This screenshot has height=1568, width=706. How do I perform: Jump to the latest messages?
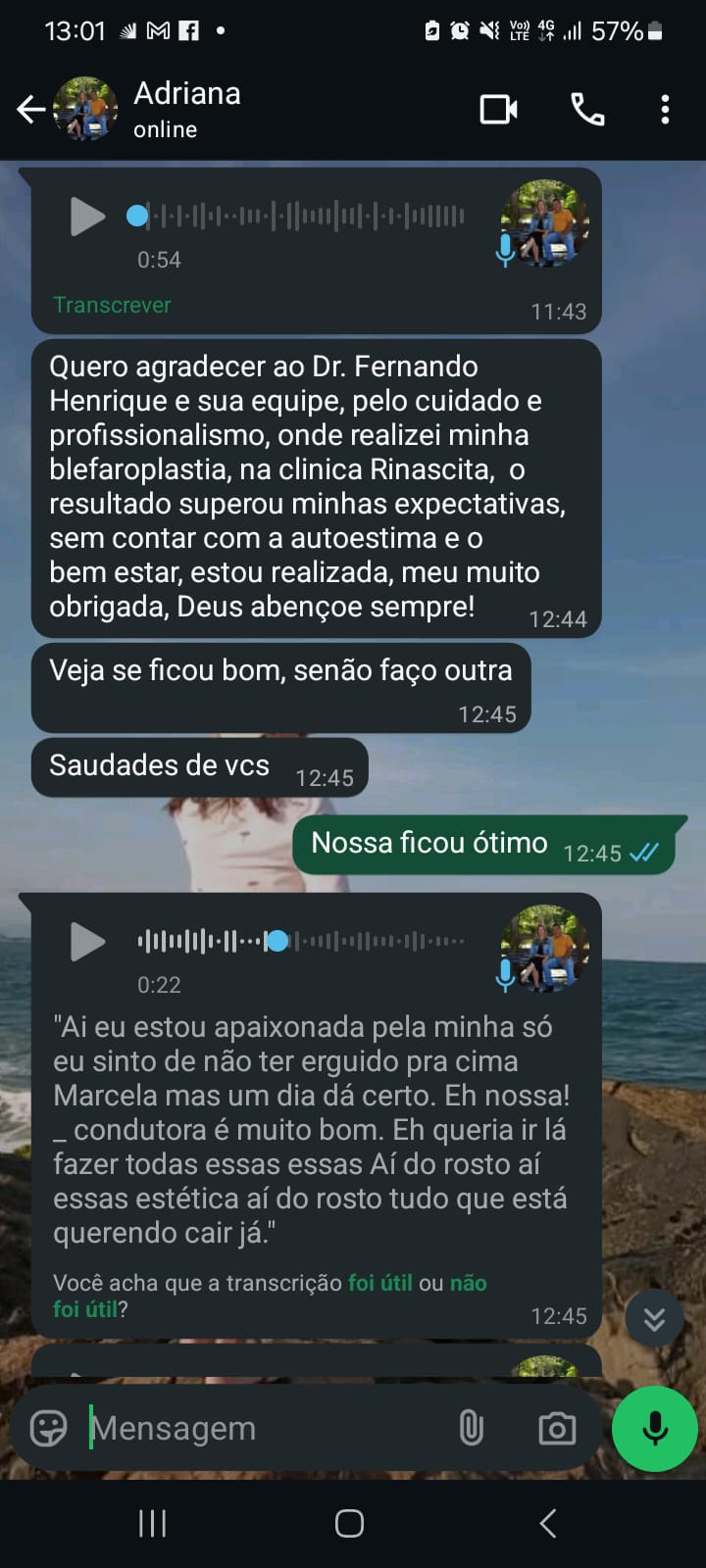(x=654, y=1319)
